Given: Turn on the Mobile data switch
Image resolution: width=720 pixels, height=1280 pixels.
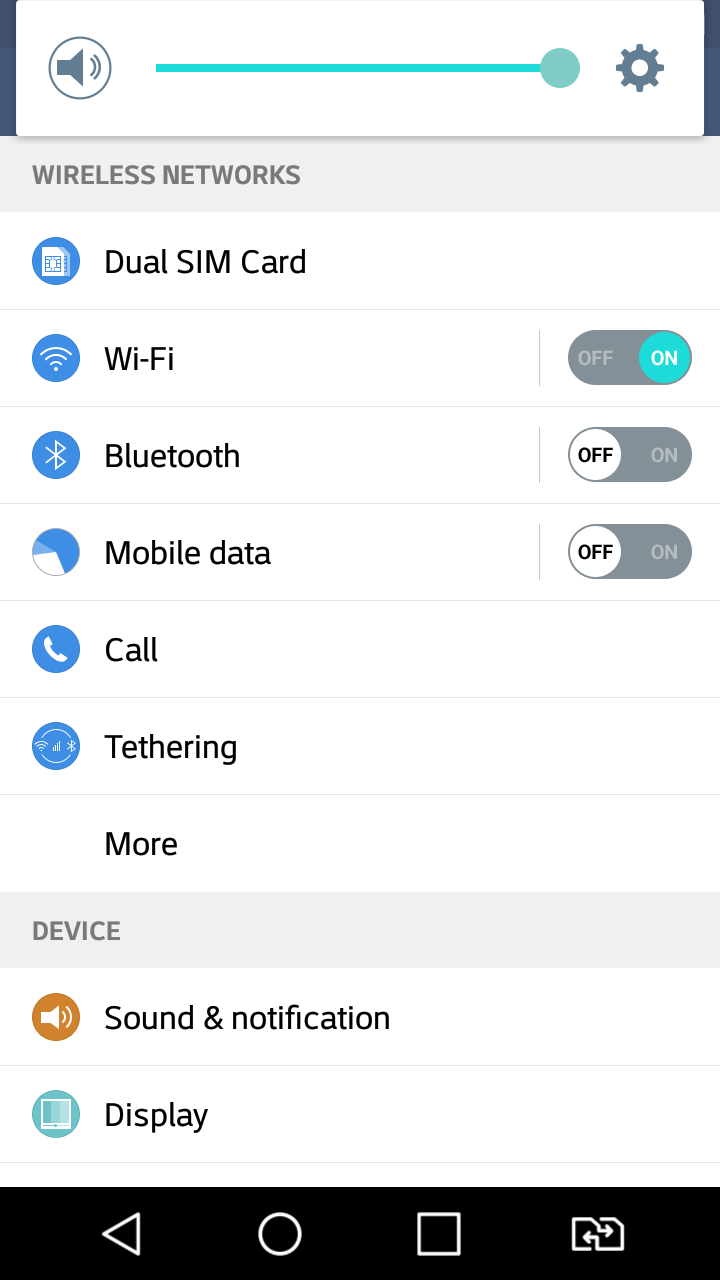Looking at the screenshot, I should tap(630, 552).
